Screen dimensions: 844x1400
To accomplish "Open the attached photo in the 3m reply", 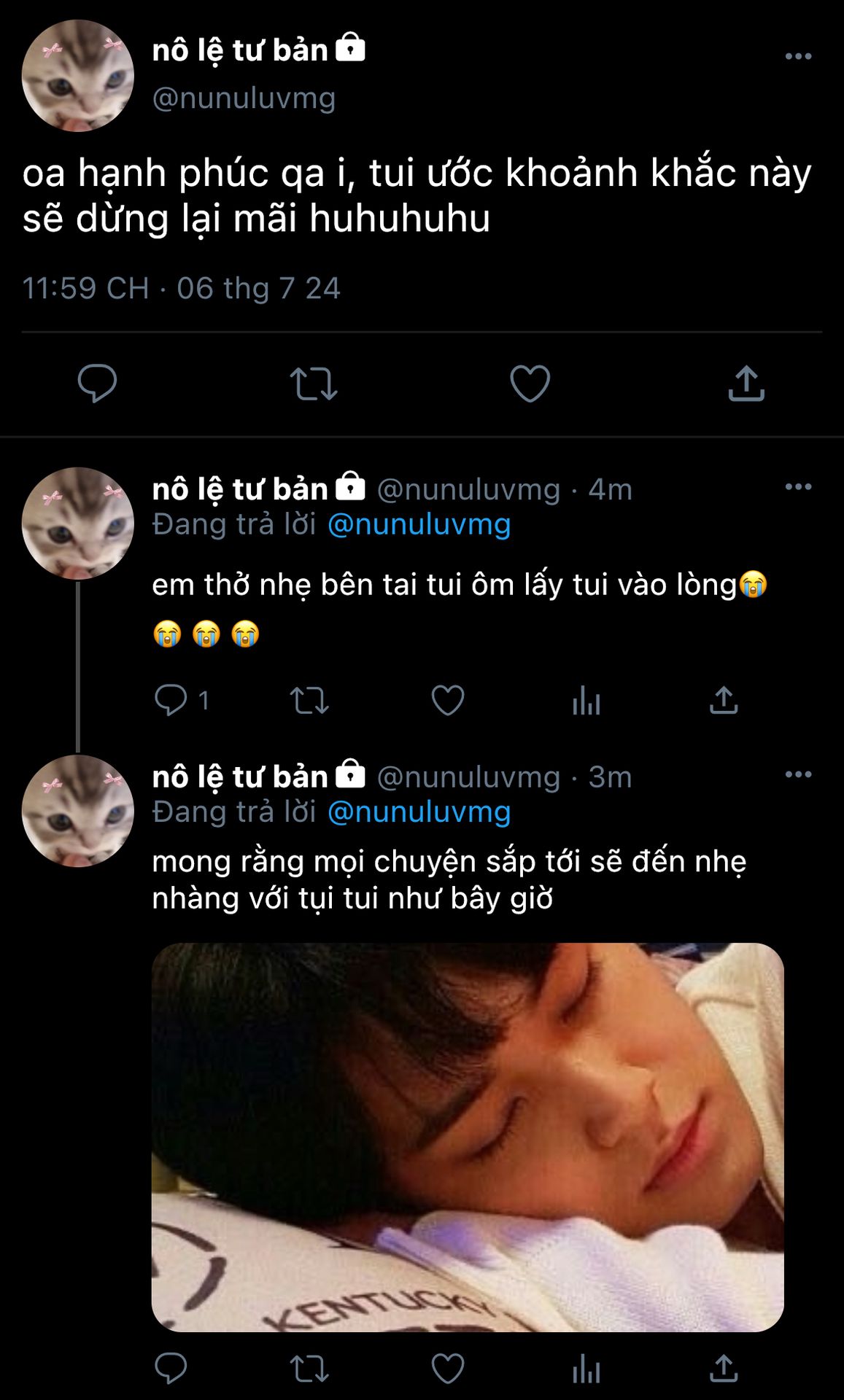I will click(x=468, y=1137).
